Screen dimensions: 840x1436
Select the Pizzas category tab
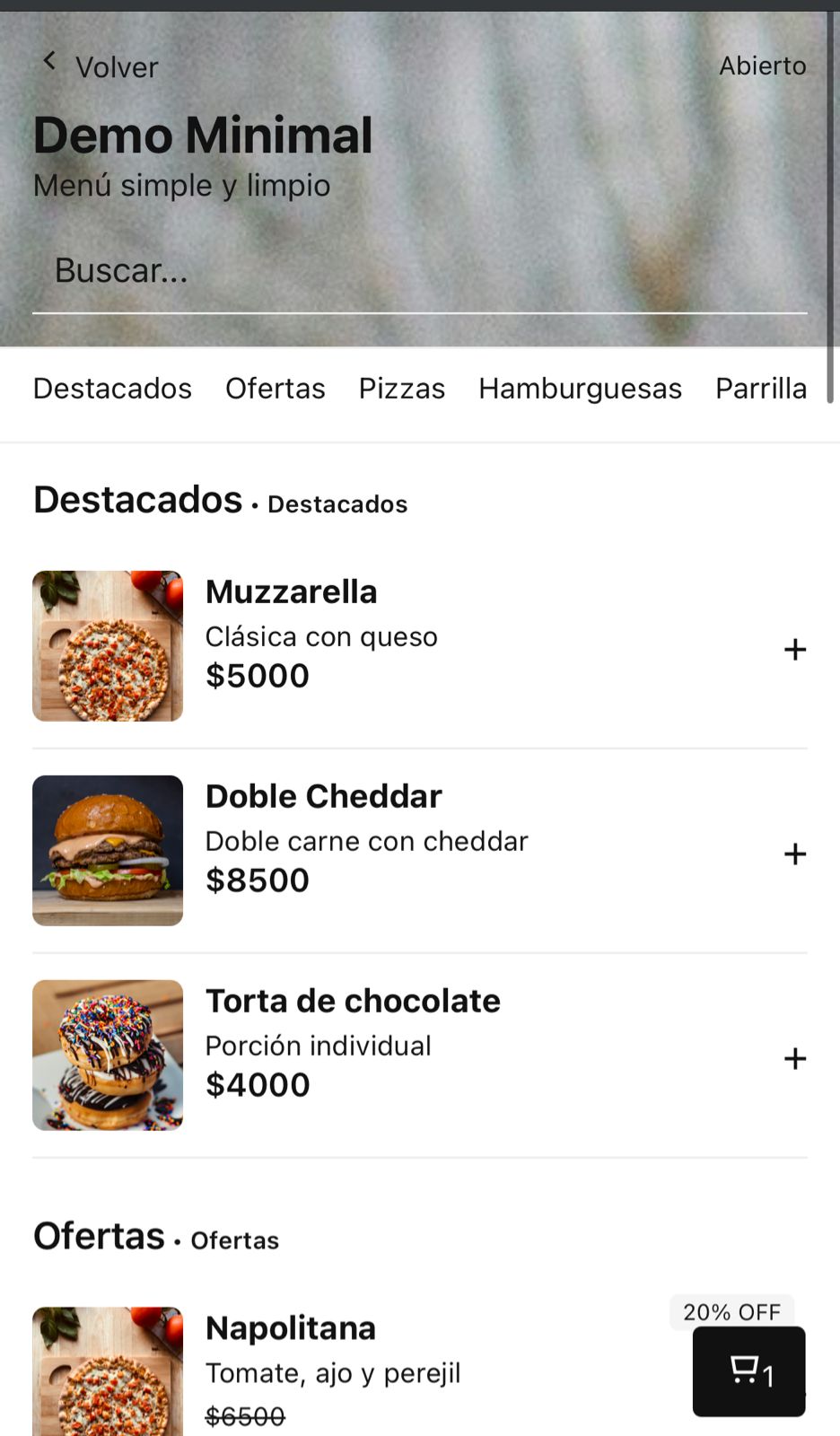tap(401, 389)
